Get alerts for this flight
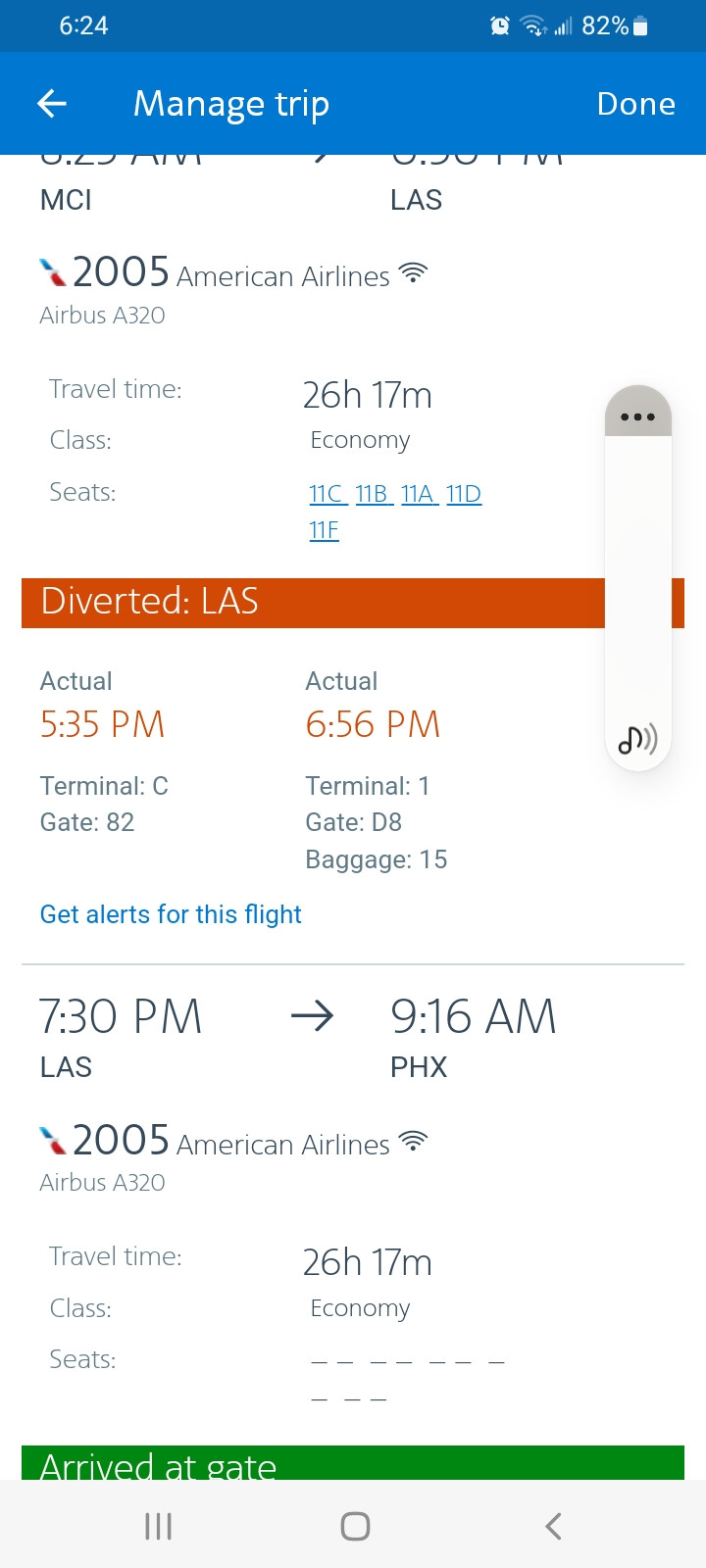Screen dimensions: 706x1568 [x=171, y=914]
